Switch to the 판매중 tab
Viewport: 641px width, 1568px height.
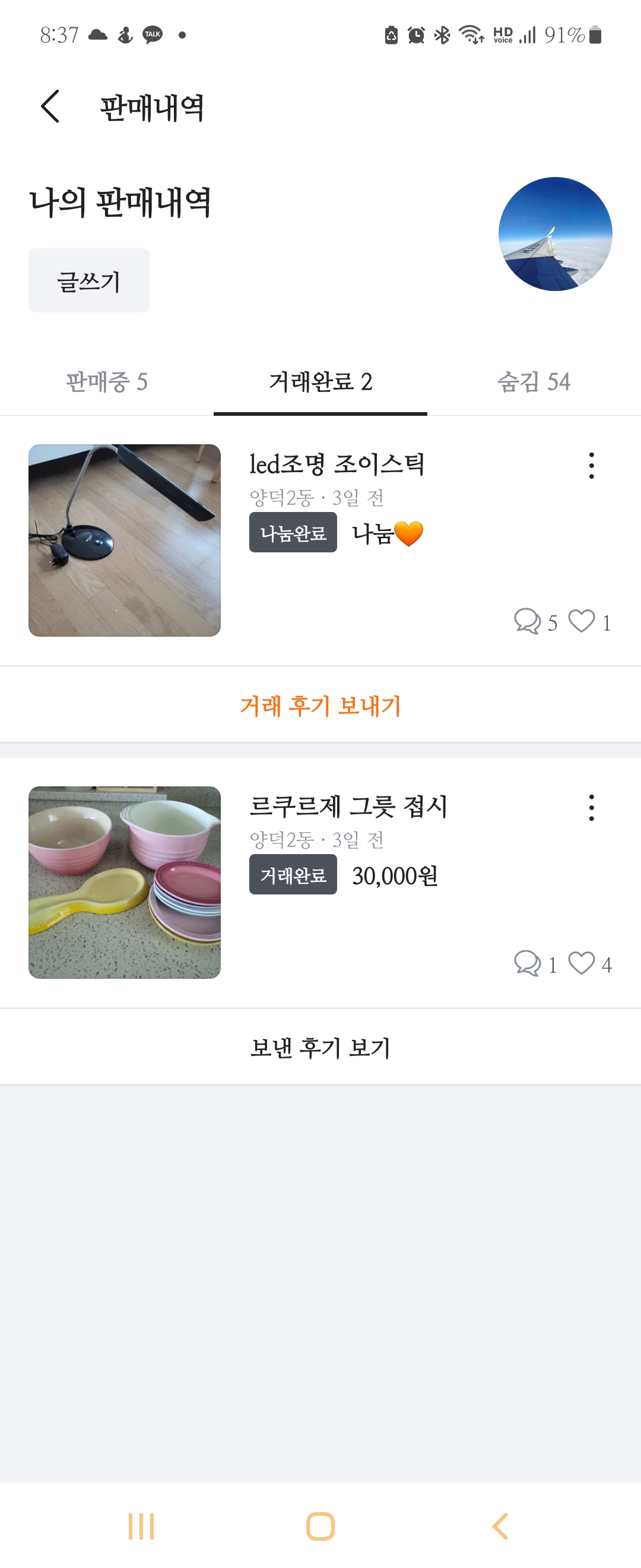click(x=106, y=382)
